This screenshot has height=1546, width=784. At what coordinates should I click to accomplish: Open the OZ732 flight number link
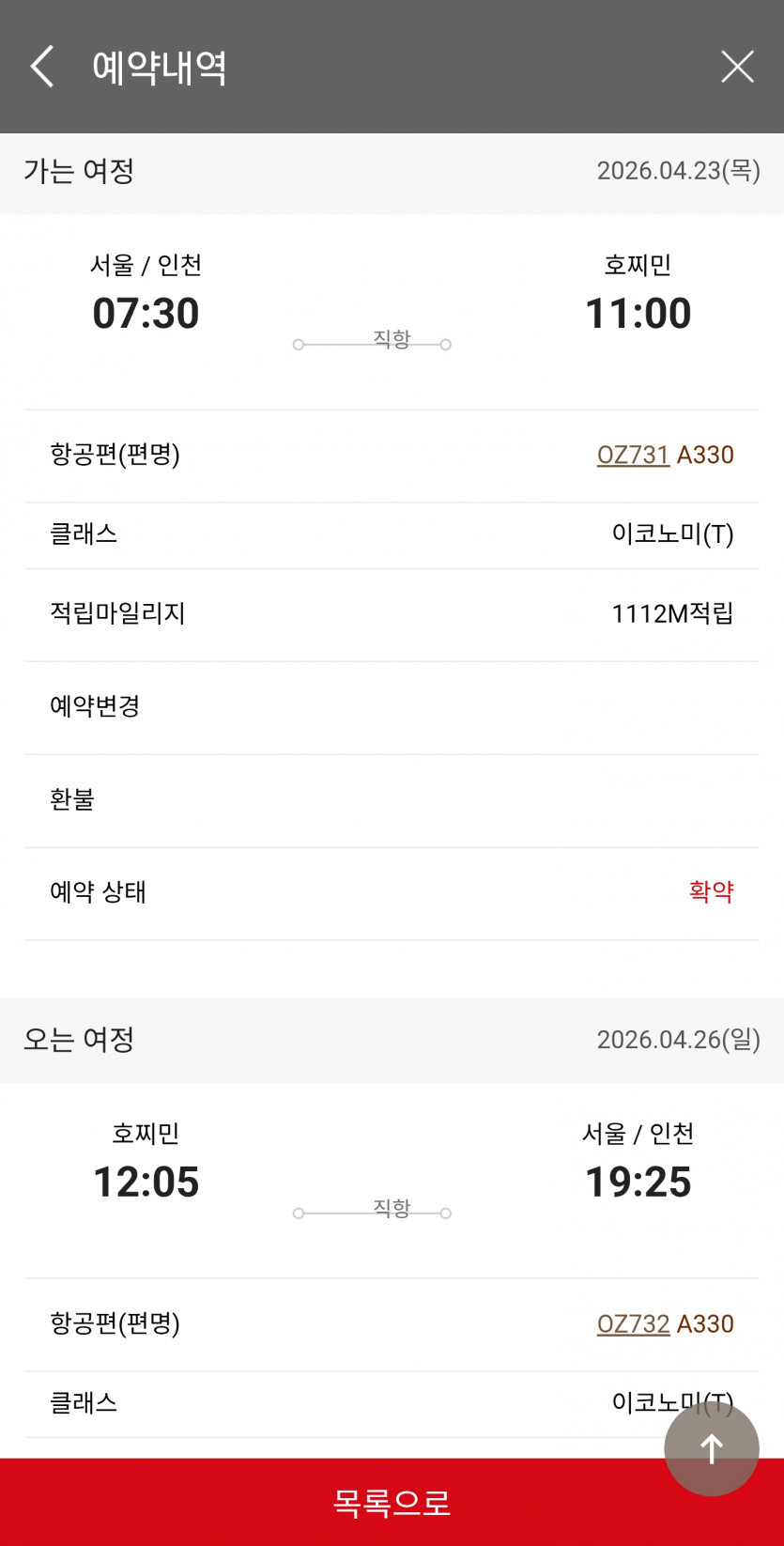point(633,1324)
